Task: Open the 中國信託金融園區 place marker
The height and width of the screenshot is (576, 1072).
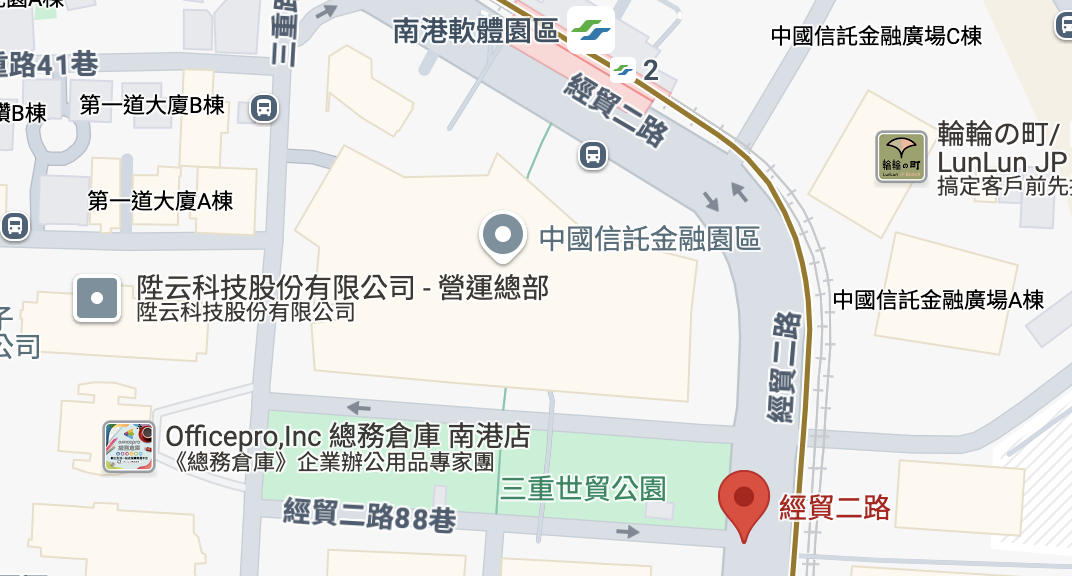Action: pos(504,236)
